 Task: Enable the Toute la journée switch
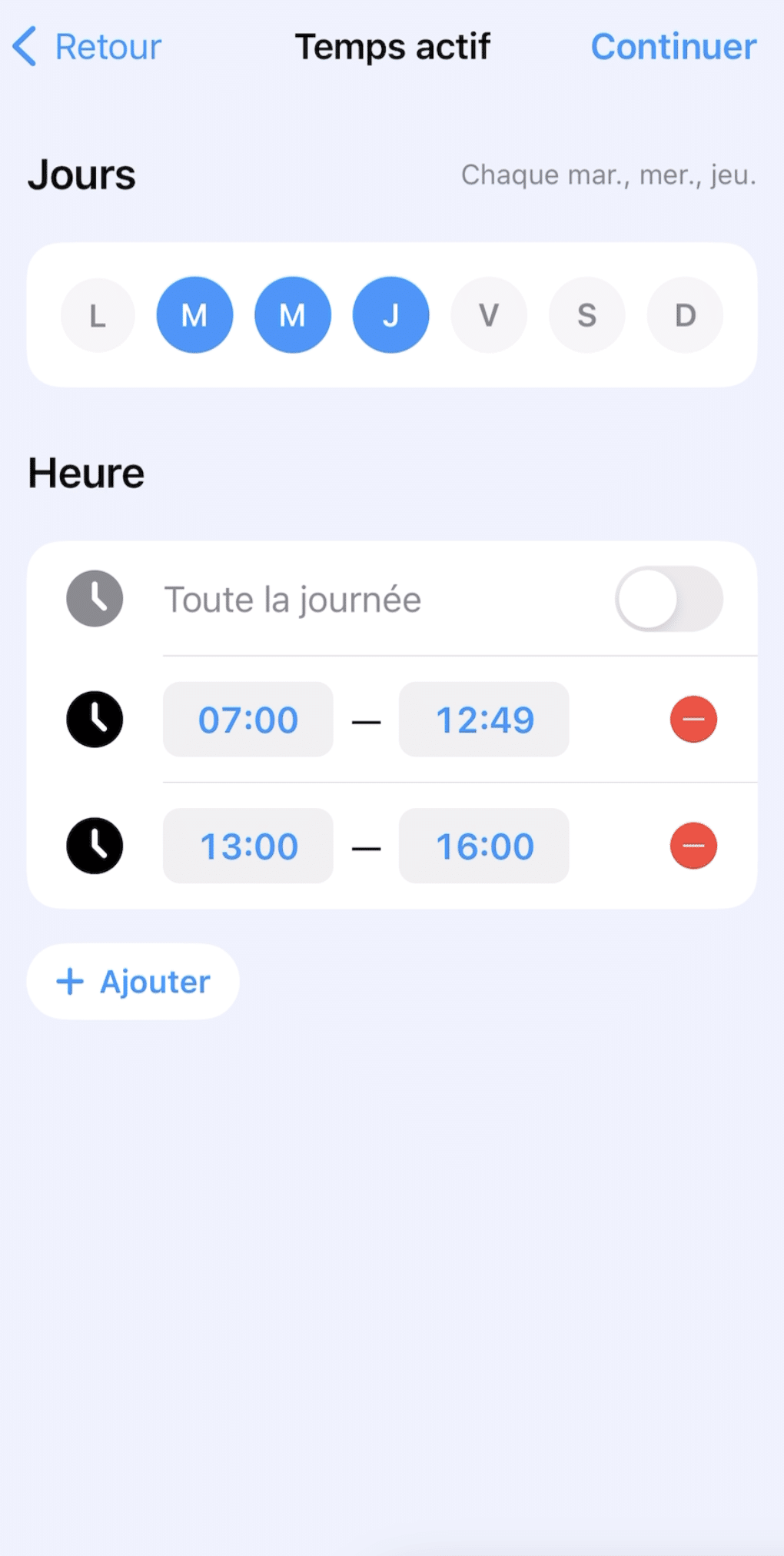coord(668,599)
